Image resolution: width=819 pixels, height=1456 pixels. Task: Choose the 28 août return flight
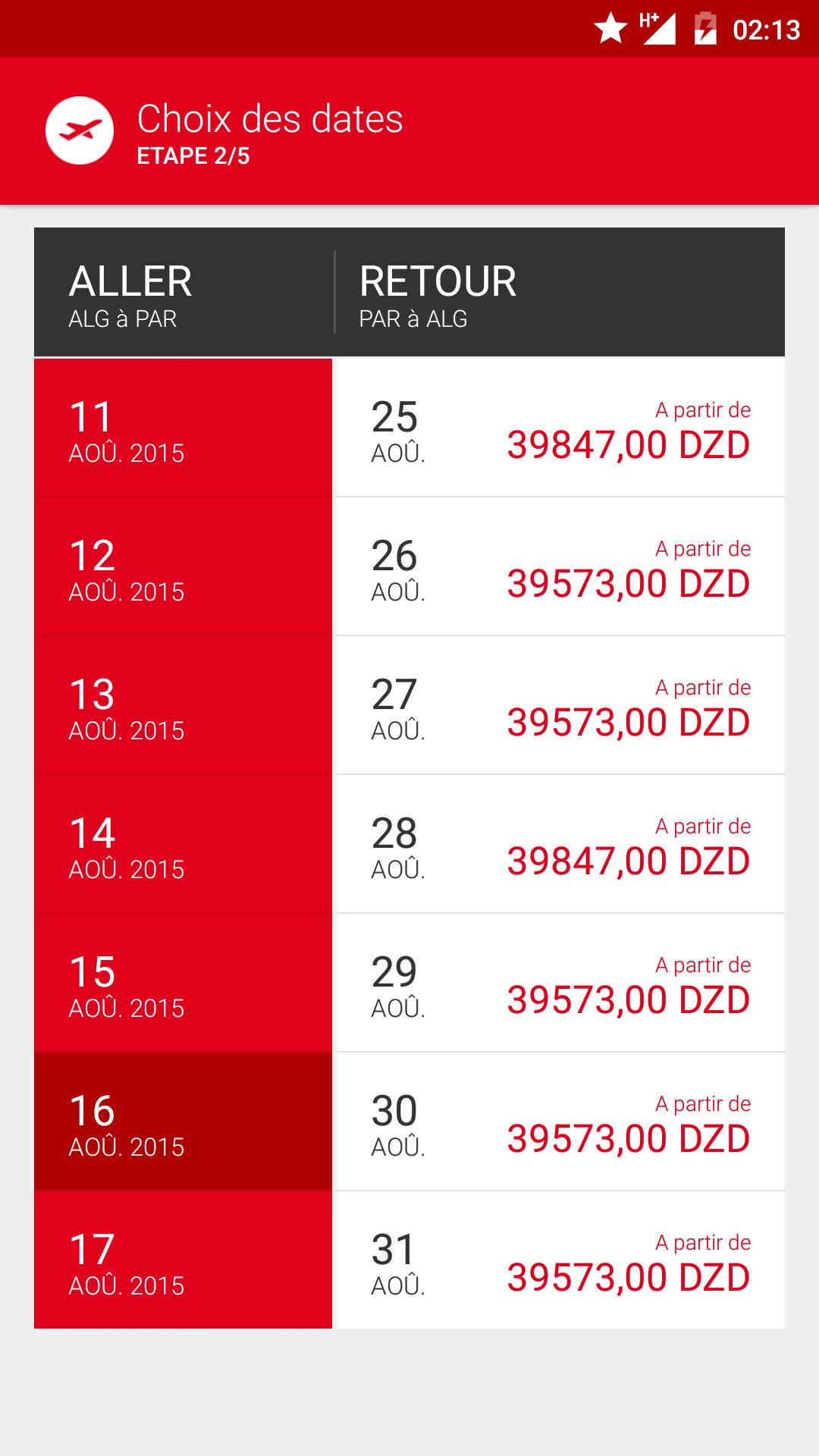(x=560, y=845)
